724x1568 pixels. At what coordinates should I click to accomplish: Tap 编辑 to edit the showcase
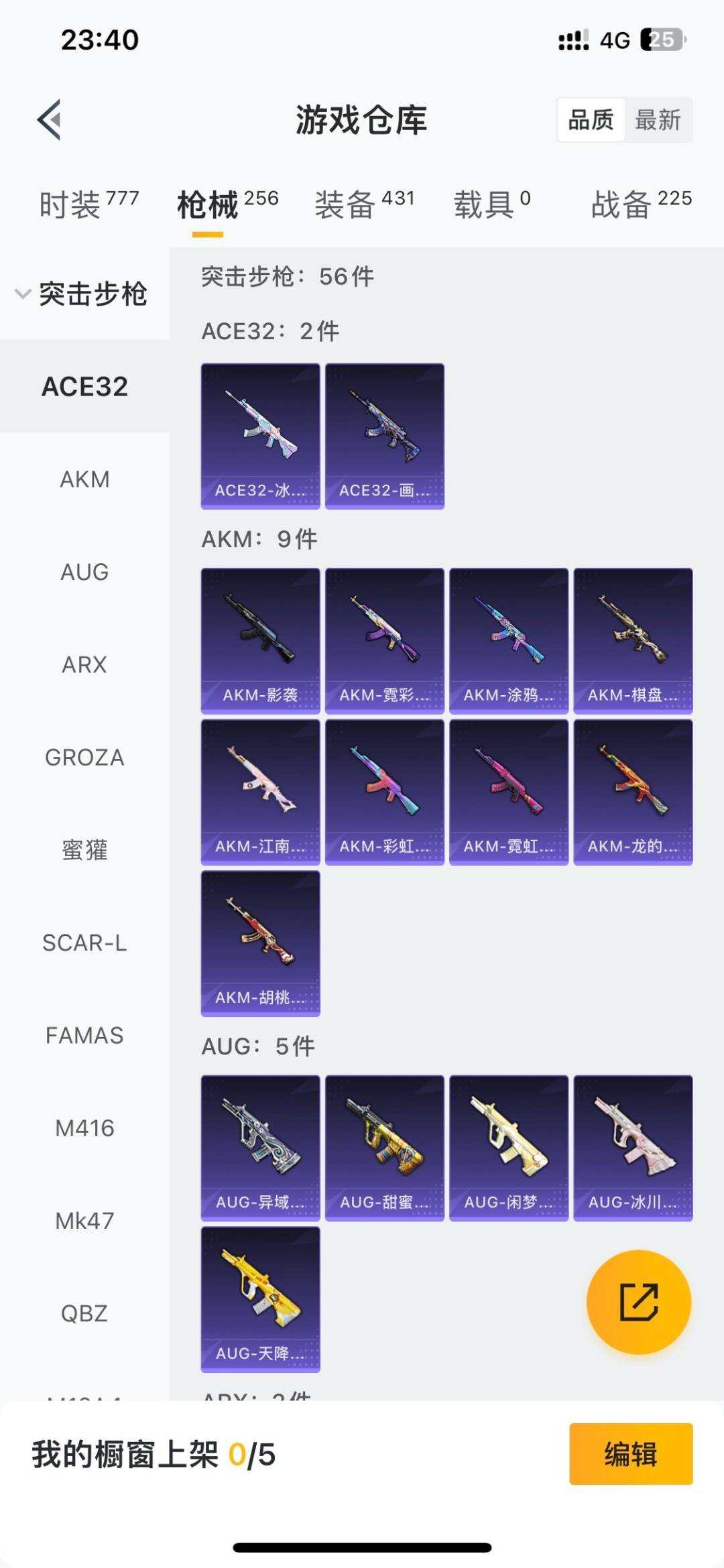click(631, 1453)
